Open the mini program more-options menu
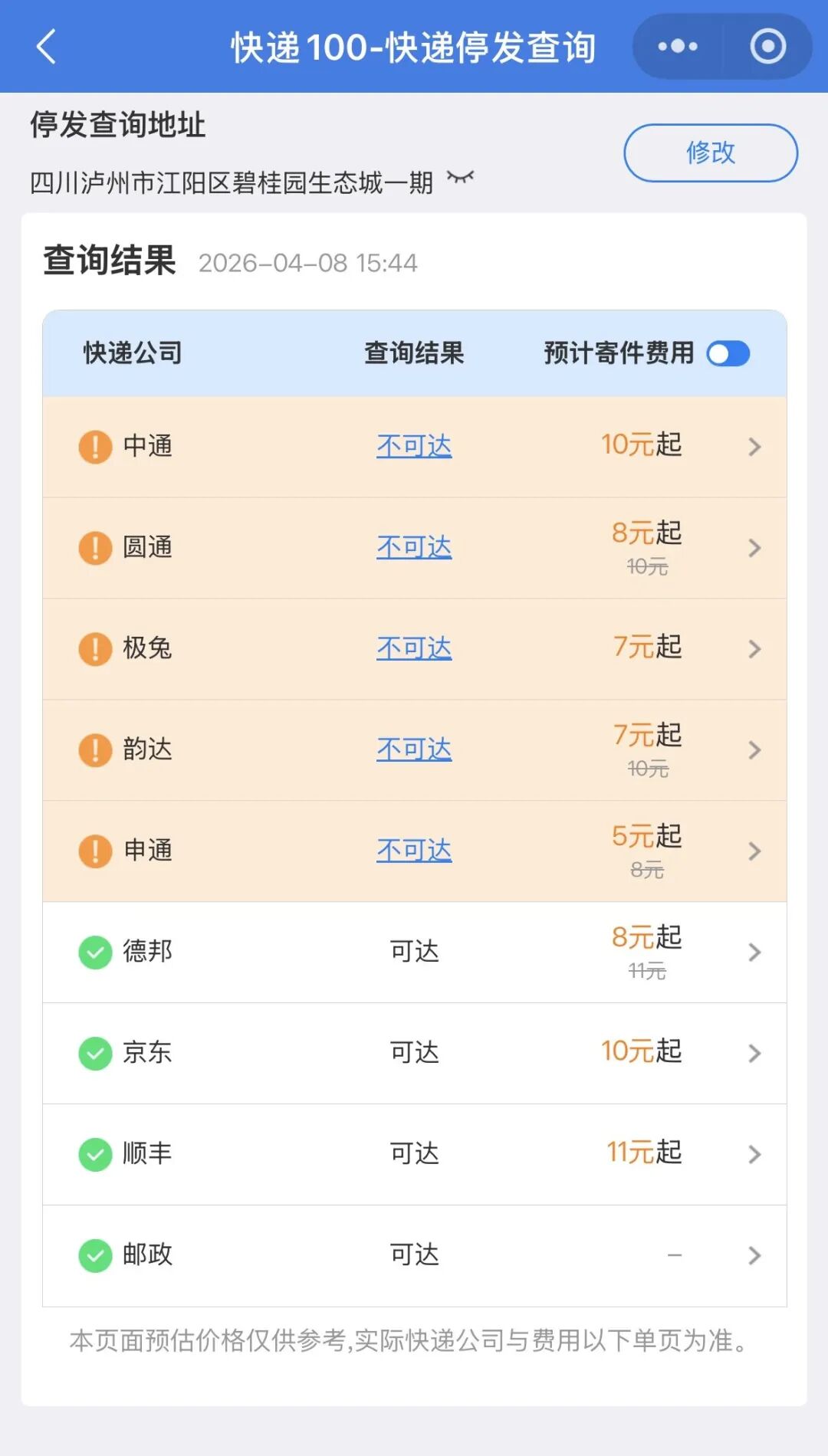Screen dimensions: 828x1456 [678, 47]
